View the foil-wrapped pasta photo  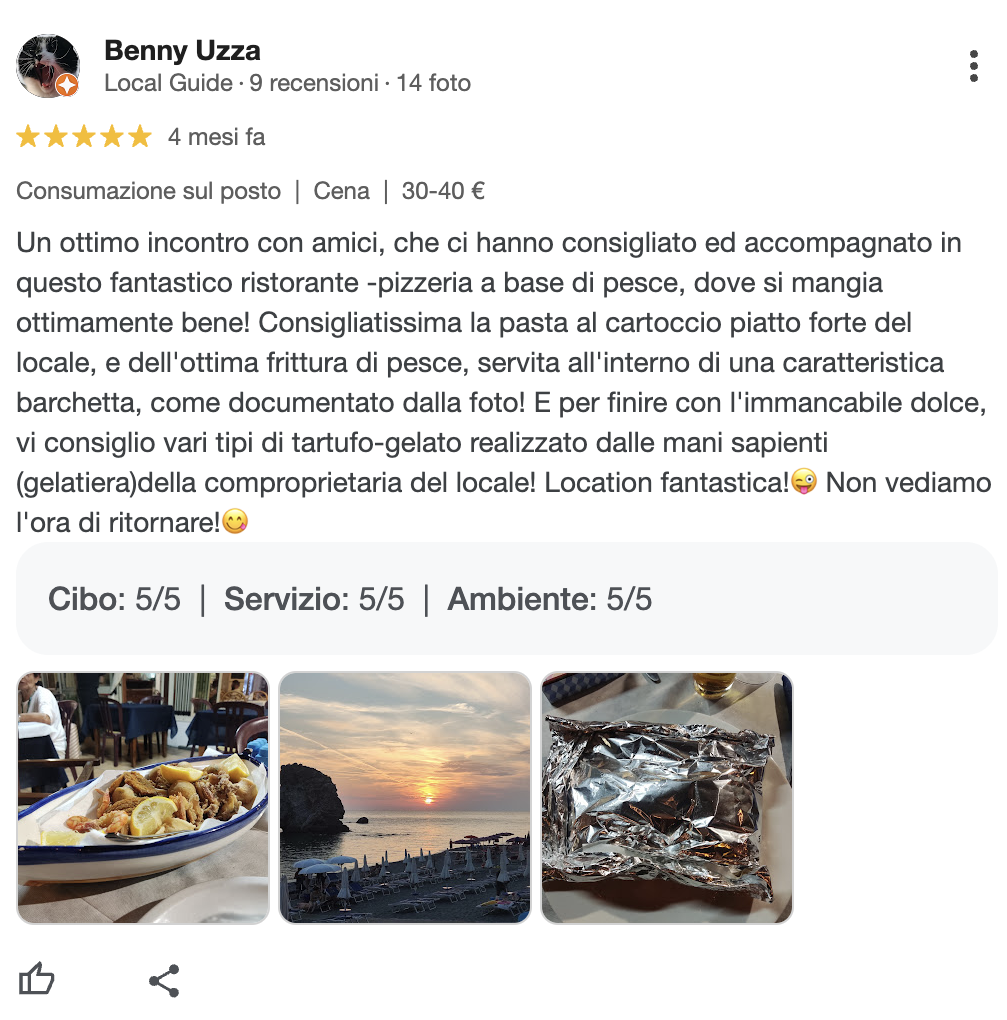click(667, 797)
